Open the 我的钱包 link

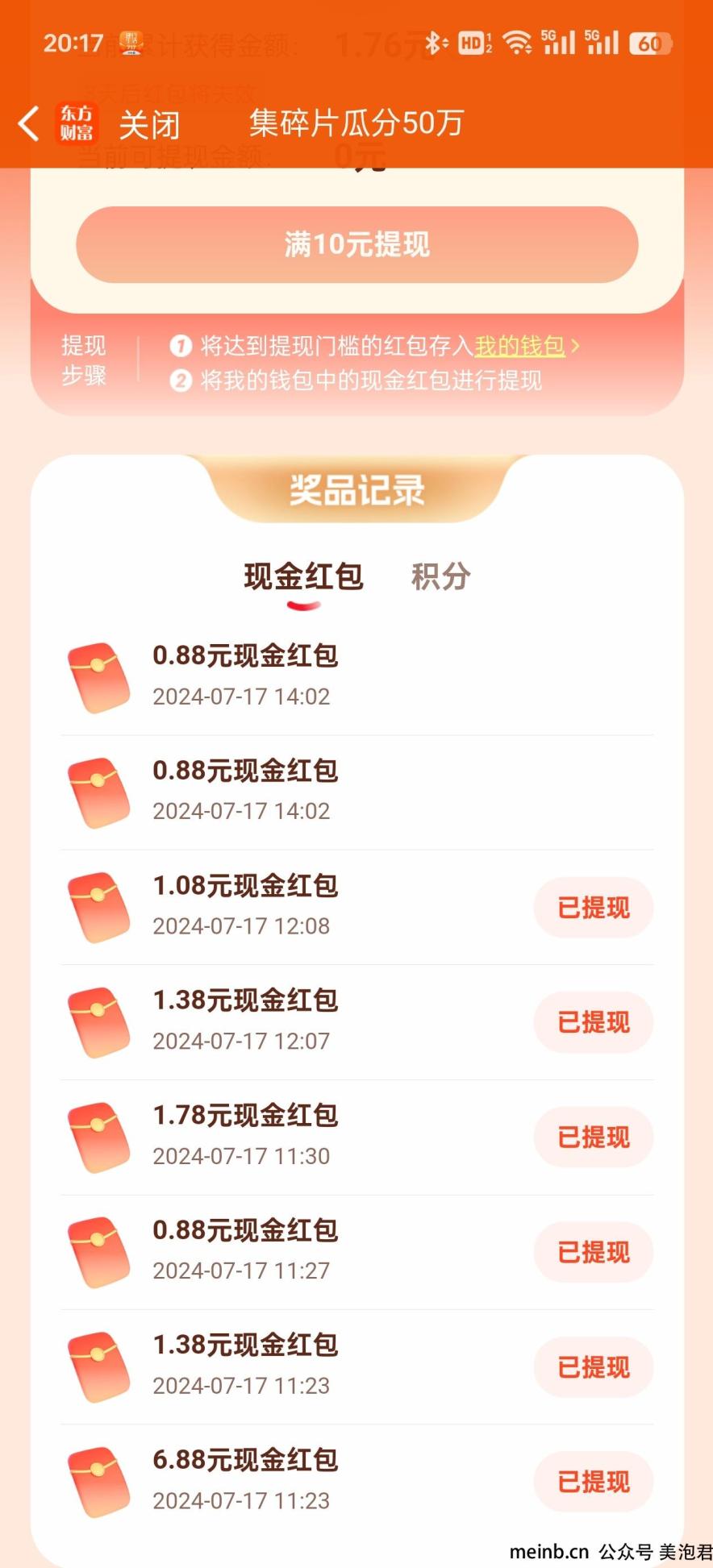(x=519, y=346)
